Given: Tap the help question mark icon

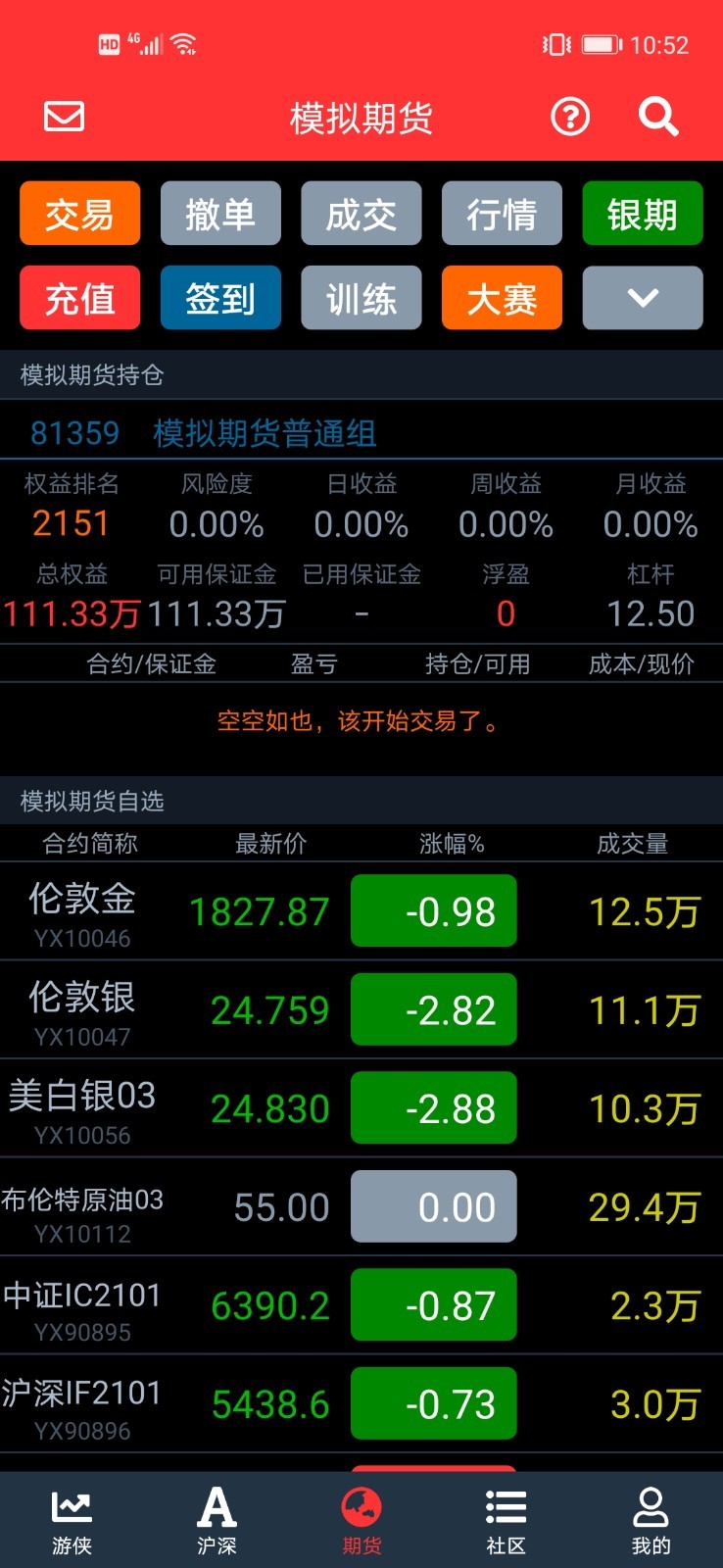Looking at the screenshot, I should click(569, 117).
